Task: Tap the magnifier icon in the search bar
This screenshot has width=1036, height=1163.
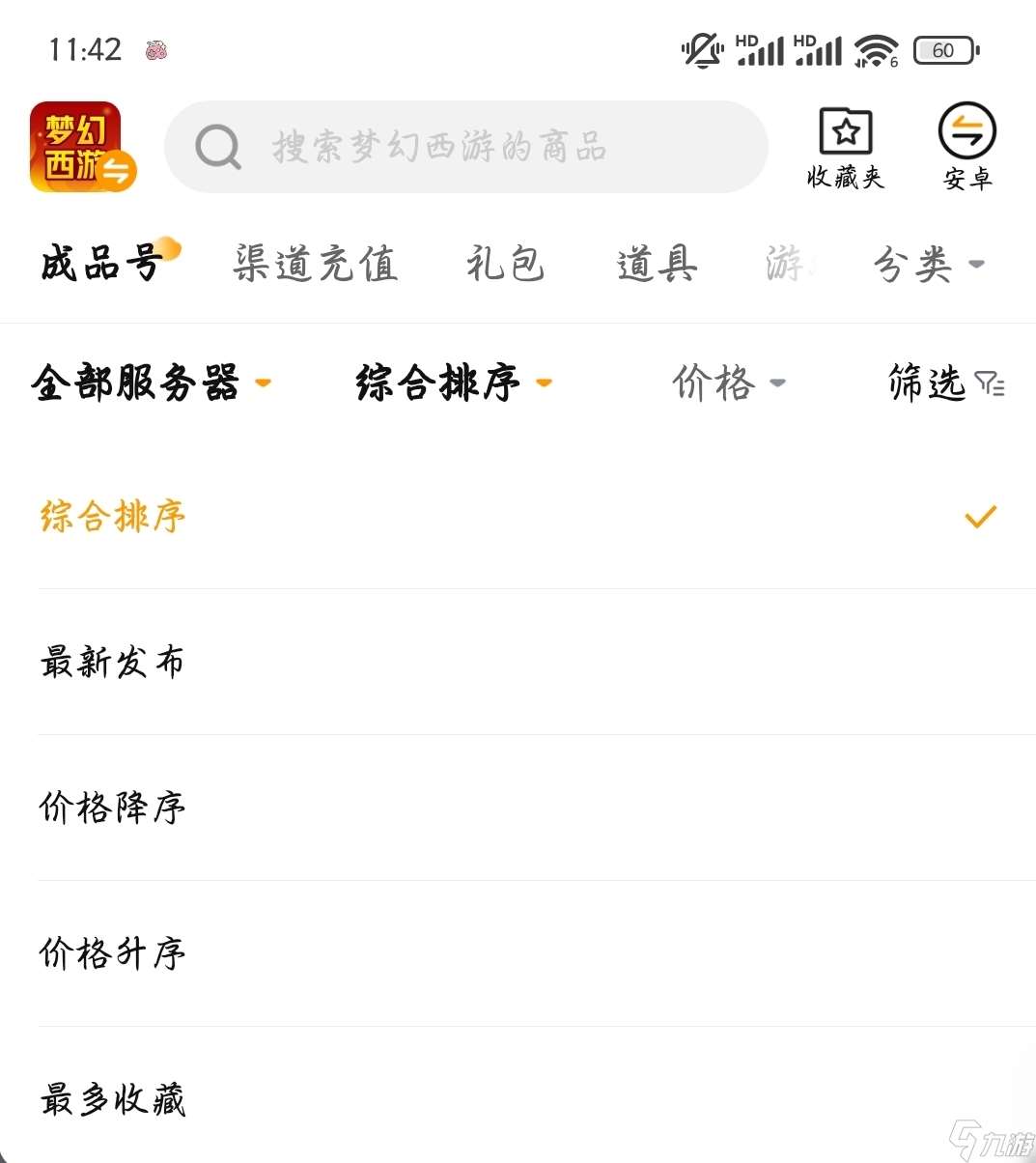Action: [x=218, y=147]
